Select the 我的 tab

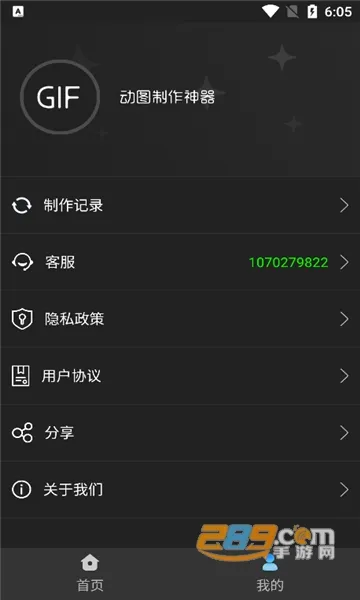(x=270, y=574)
